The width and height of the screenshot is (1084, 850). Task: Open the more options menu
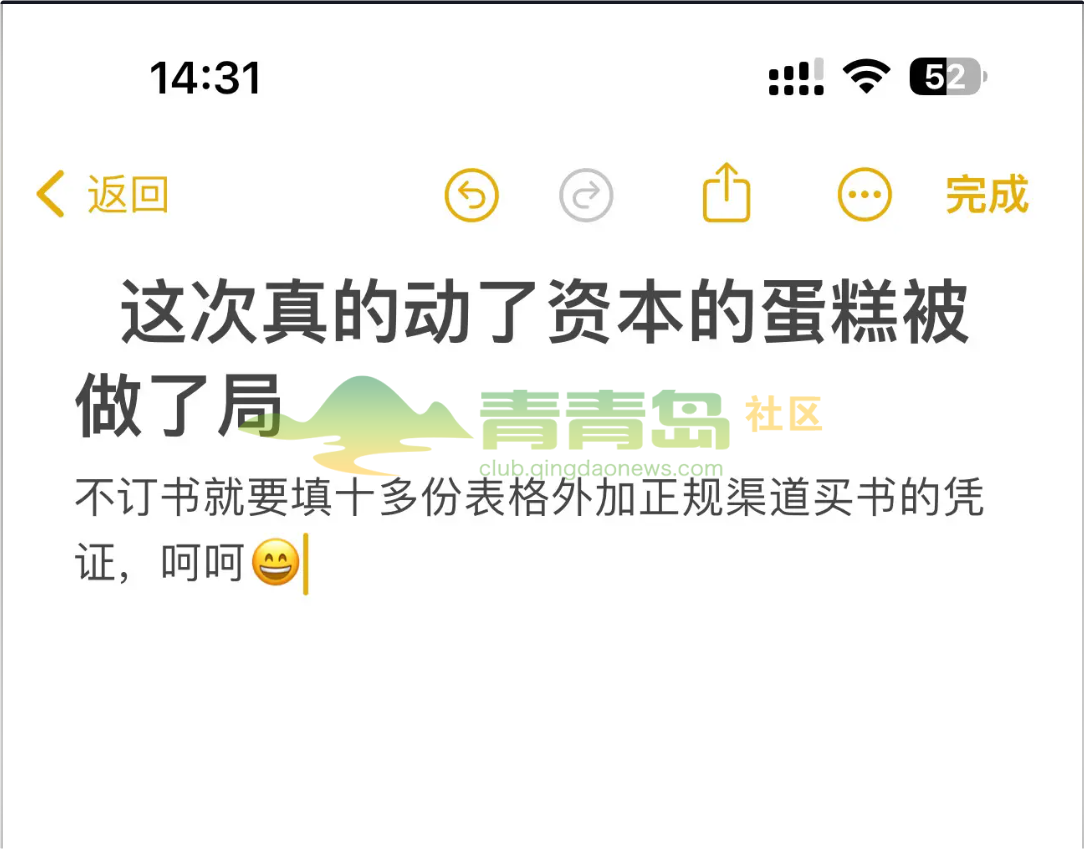point(864,194)
